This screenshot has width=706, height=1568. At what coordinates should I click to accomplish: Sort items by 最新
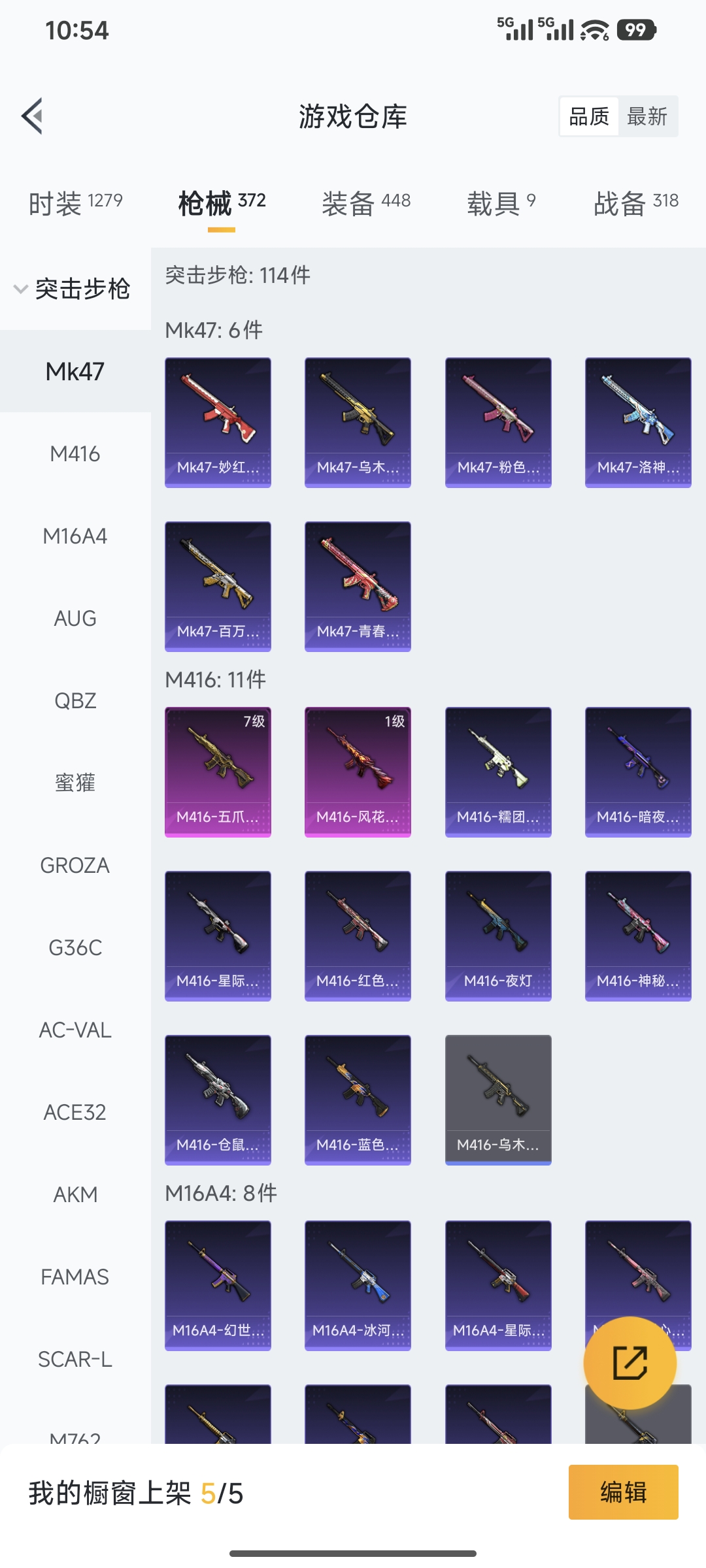pyautogui.click(x=647, y=117)
